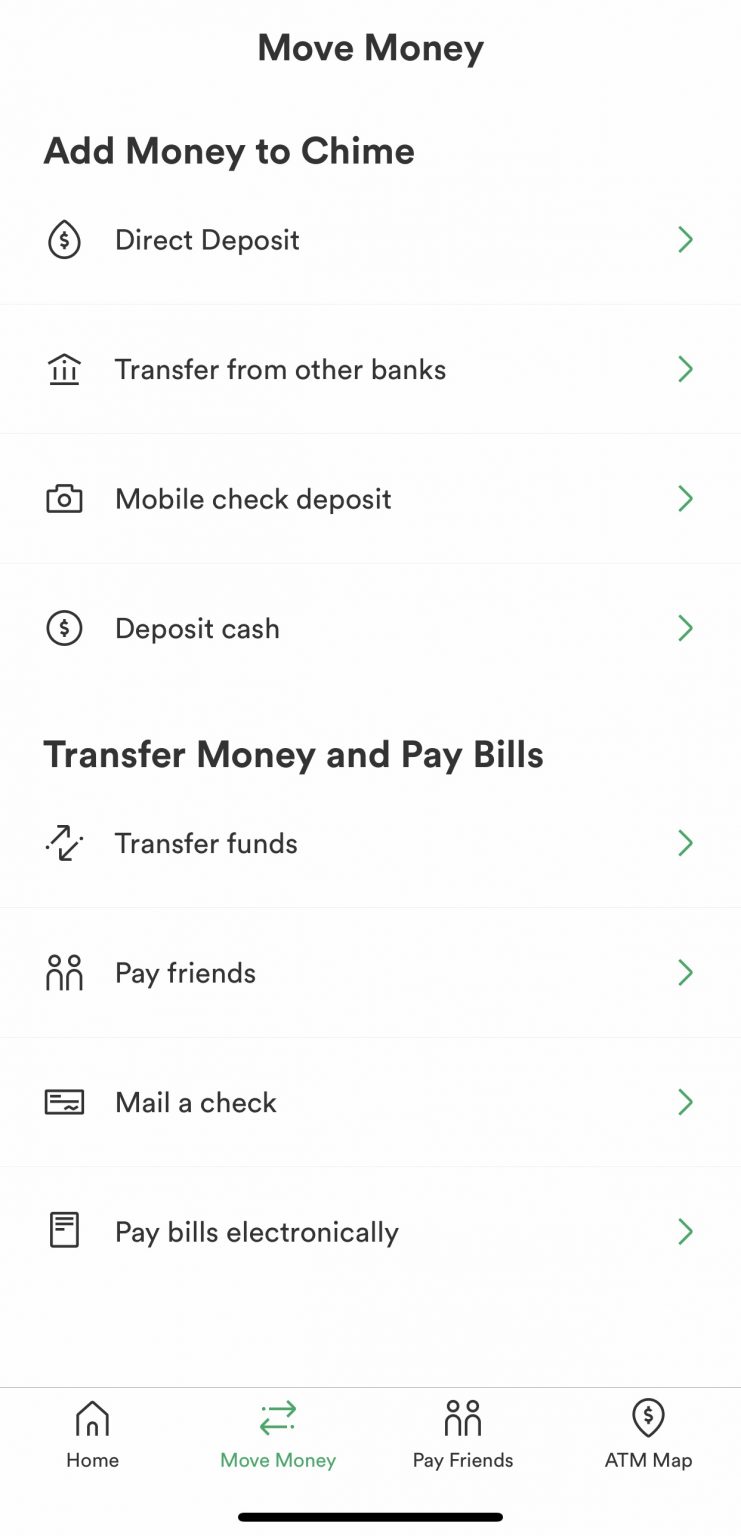The image size is (741, 1536).
Task: Click the chevron beside Pay bills electronically
Action: pyautogui.click(x=685, y=1231)
